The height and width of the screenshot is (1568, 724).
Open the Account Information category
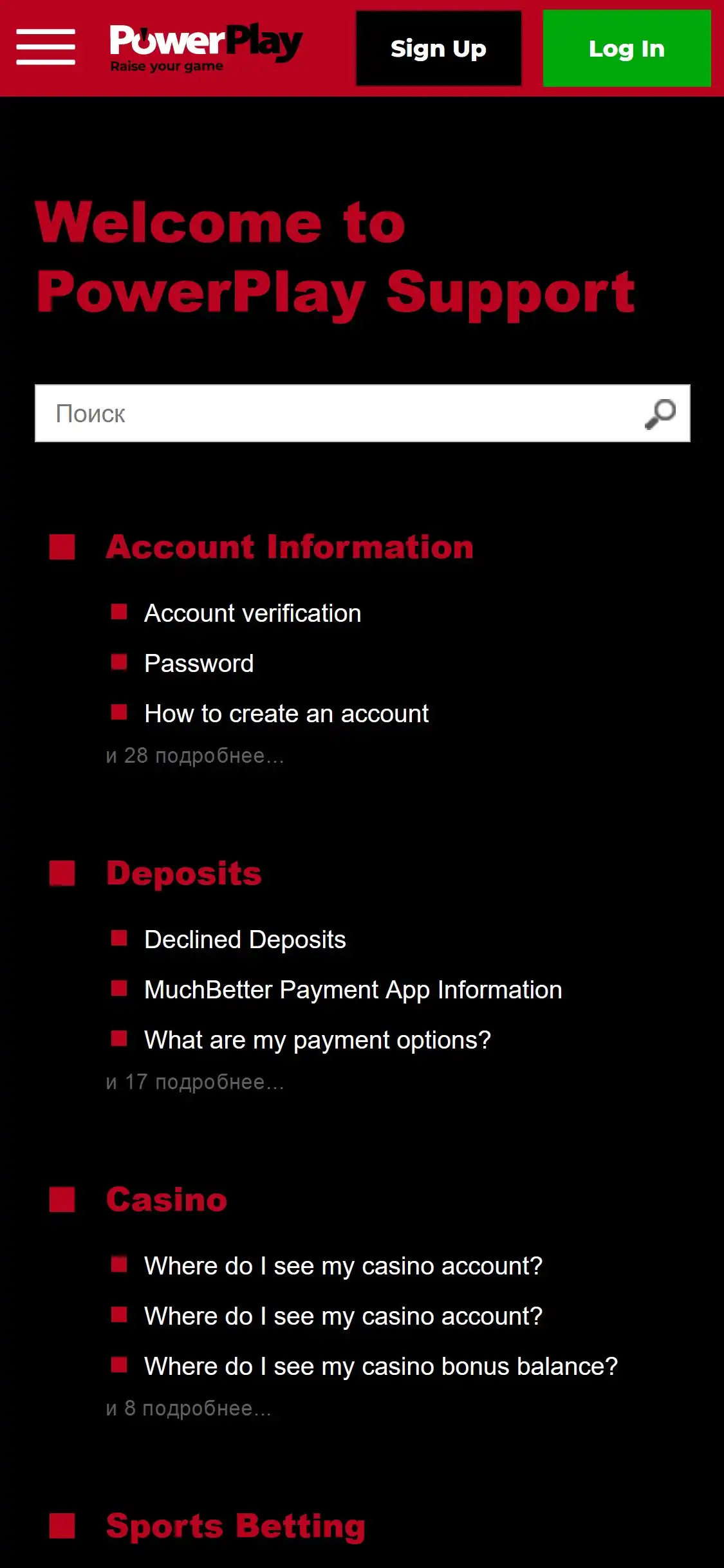click(x=290, y=547)
